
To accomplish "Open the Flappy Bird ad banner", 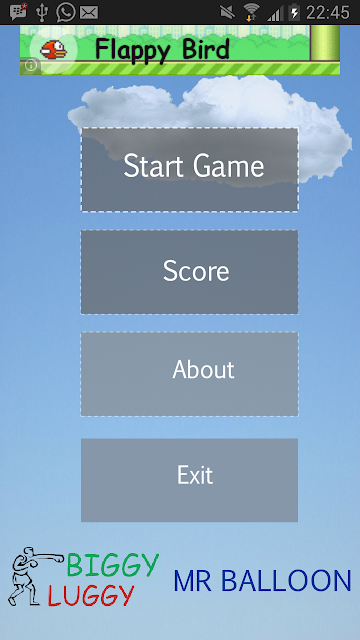I will click(180, 50).
